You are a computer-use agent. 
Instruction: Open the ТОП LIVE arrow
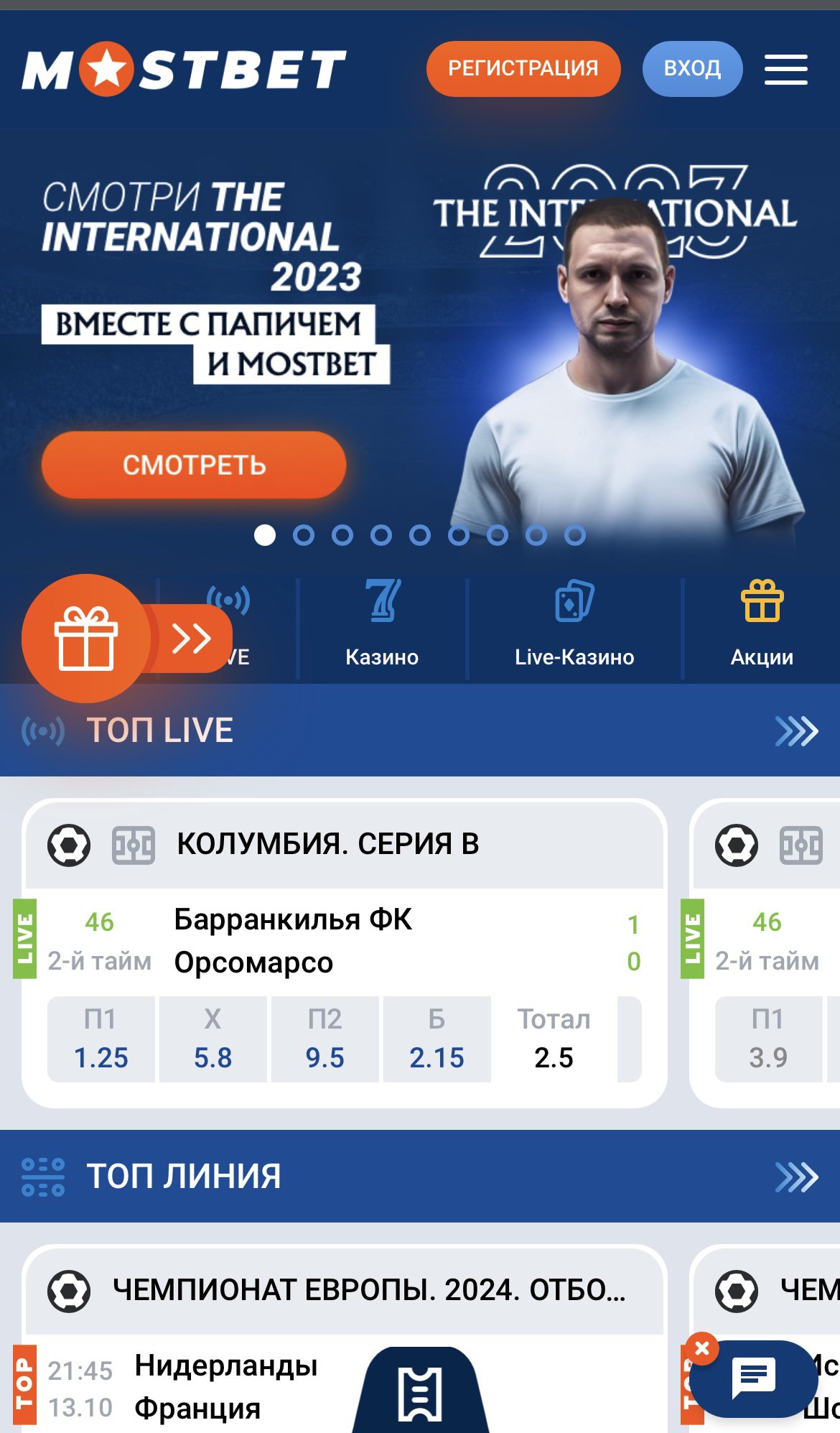[796, 731]
